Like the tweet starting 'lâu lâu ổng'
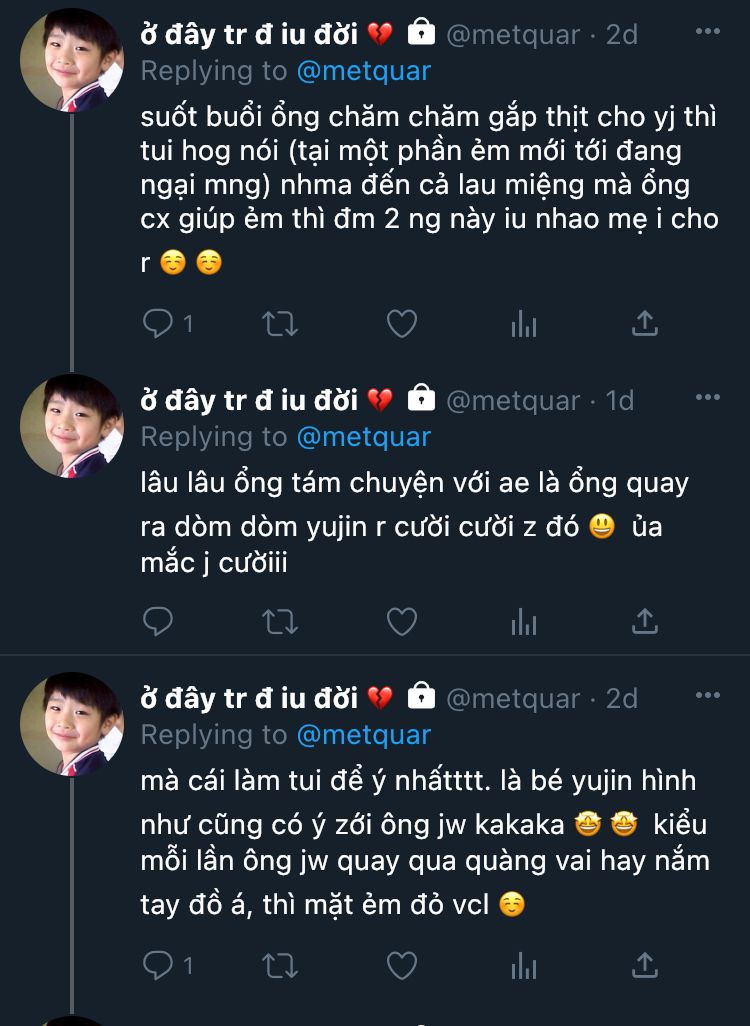This screenshot has width=750, height=1026. 401,622
